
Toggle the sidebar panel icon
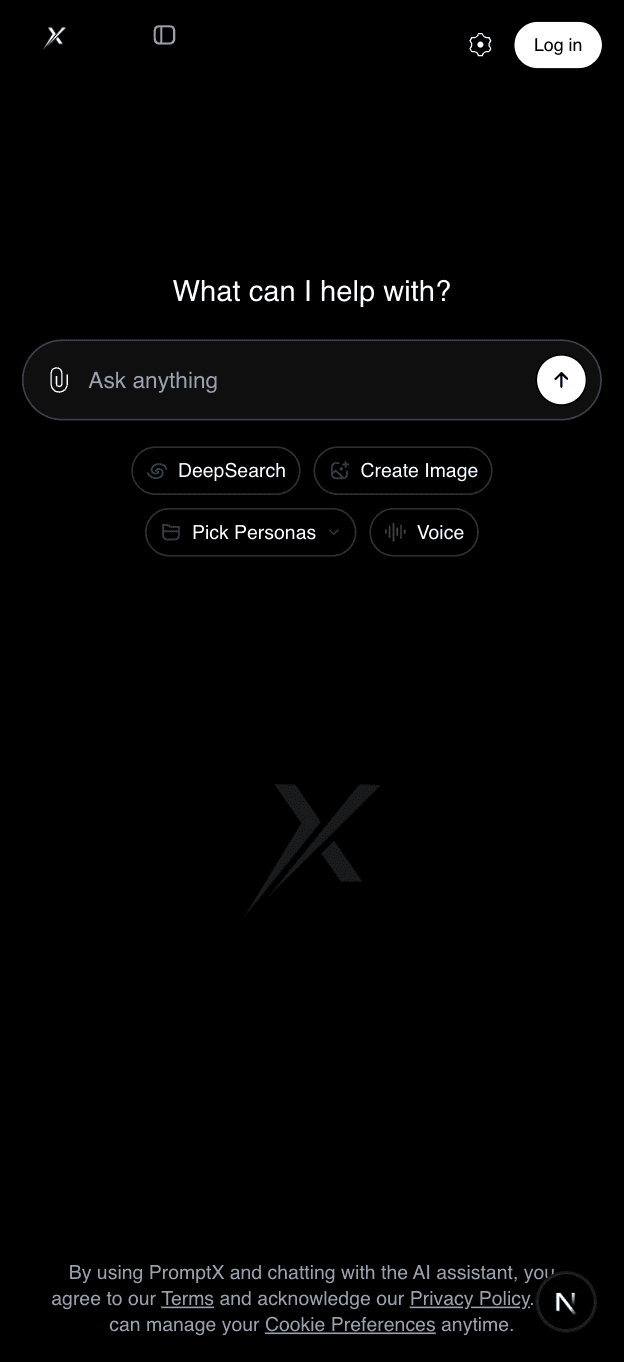tap(164, 35)
